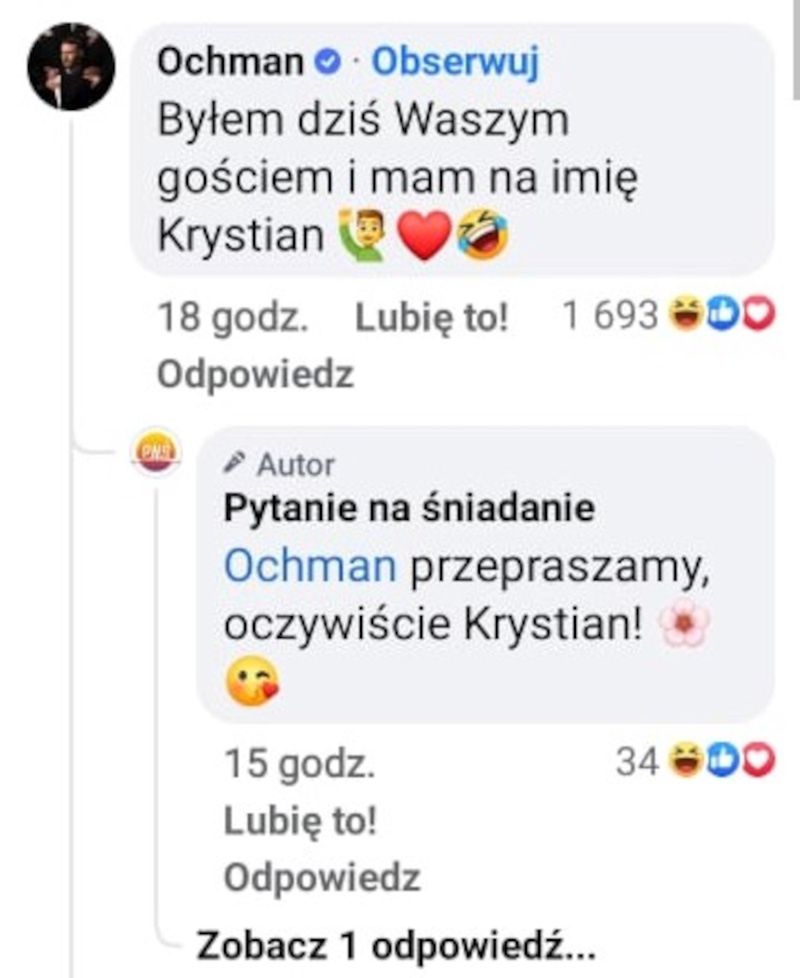Open Pytanie na śniadanie page avatar
The image size is (800, 978).
(157, 452)
